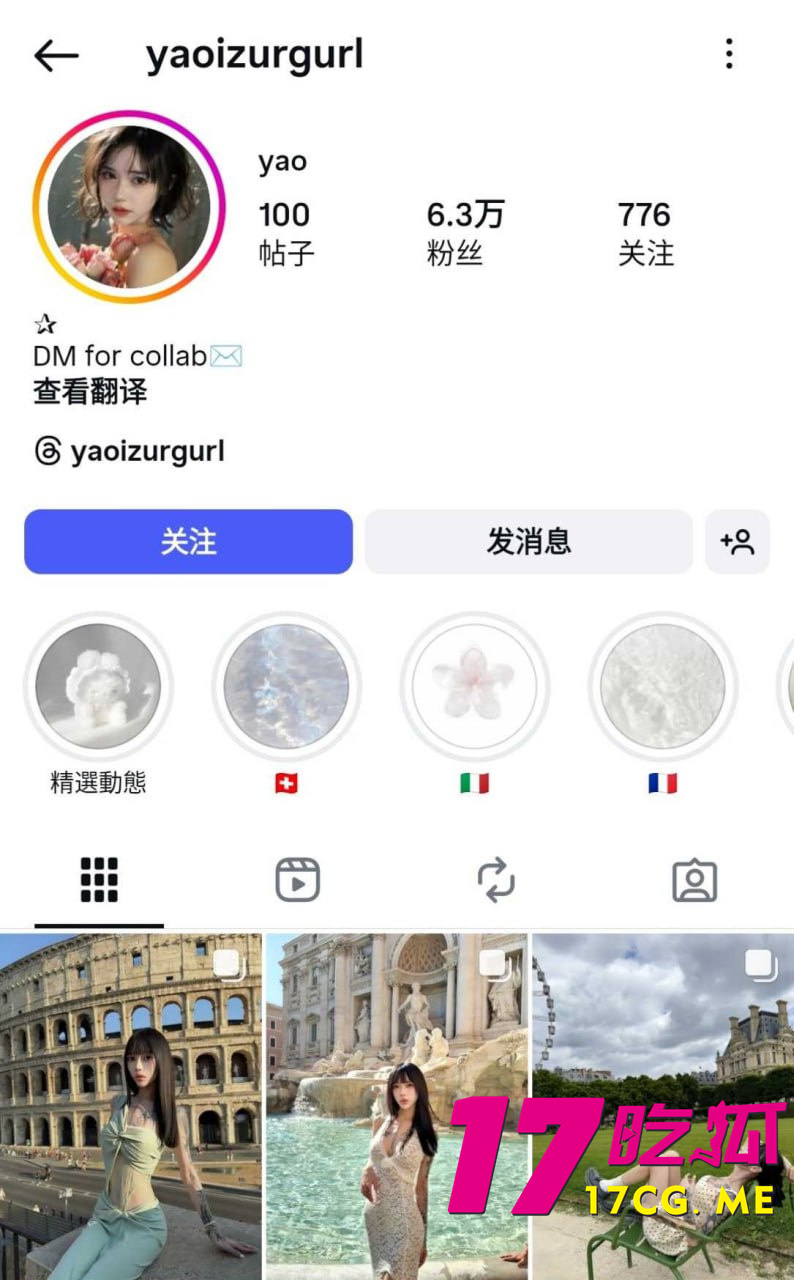
Task: View the France flag highlight
Action: (x=662, y=686)
